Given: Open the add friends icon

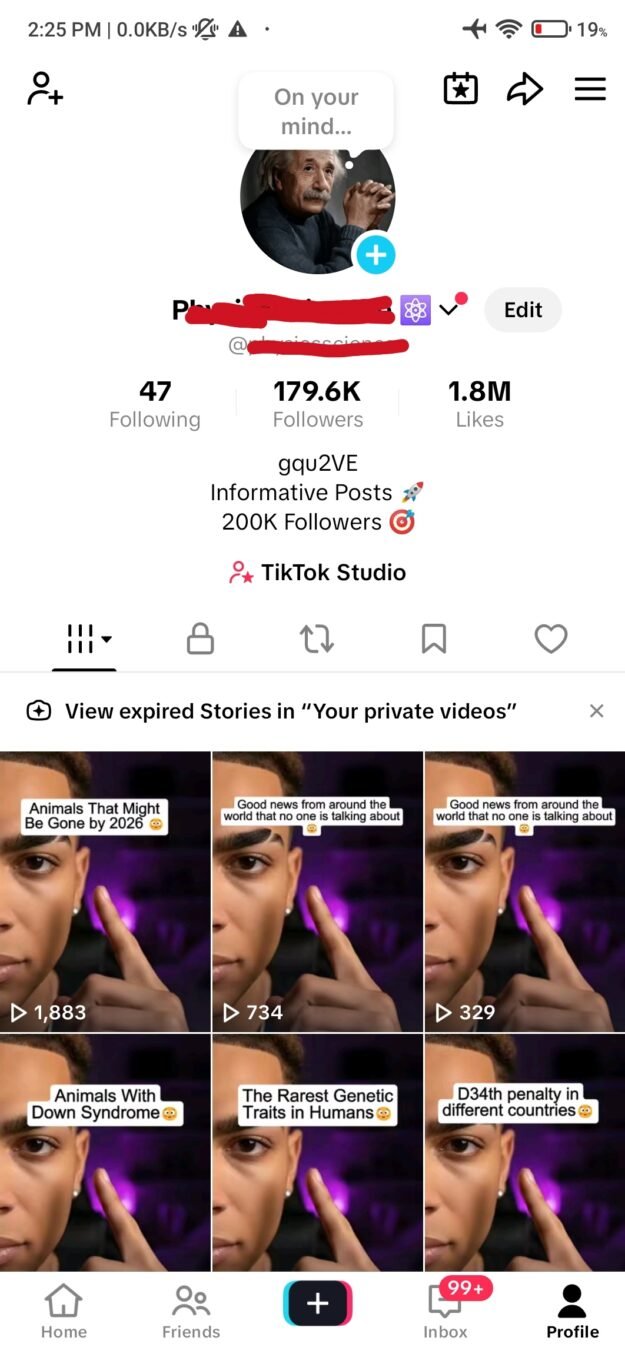Looking at the screenshot, I should (x=45, y=88).
